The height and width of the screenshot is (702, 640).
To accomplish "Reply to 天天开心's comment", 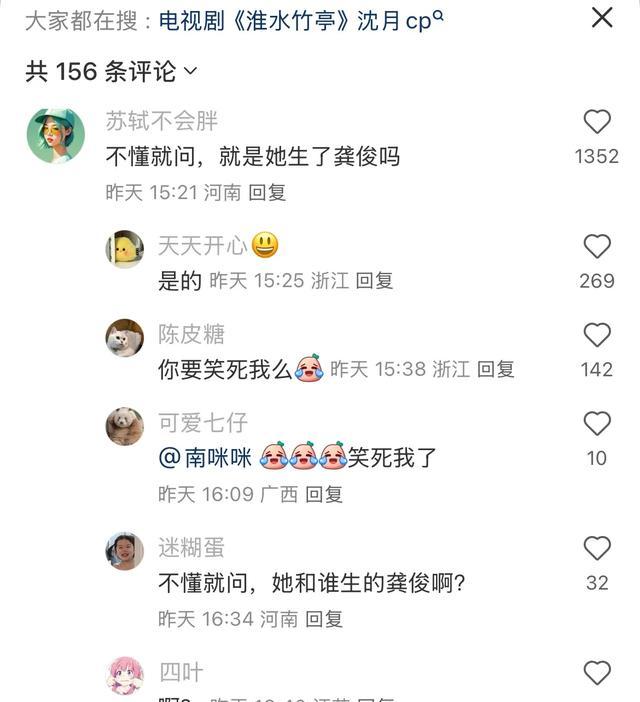I will [x=375, y=281].
